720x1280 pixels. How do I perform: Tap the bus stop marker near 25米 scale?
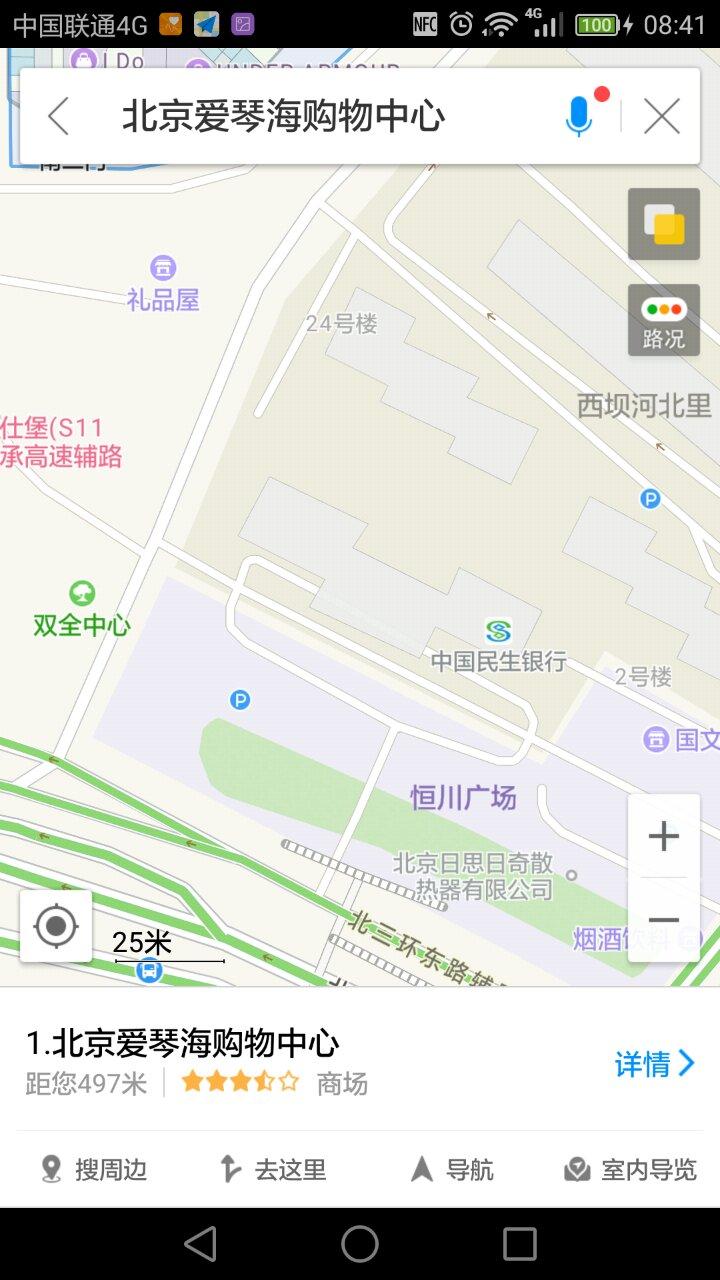click(x=148, y=968)
